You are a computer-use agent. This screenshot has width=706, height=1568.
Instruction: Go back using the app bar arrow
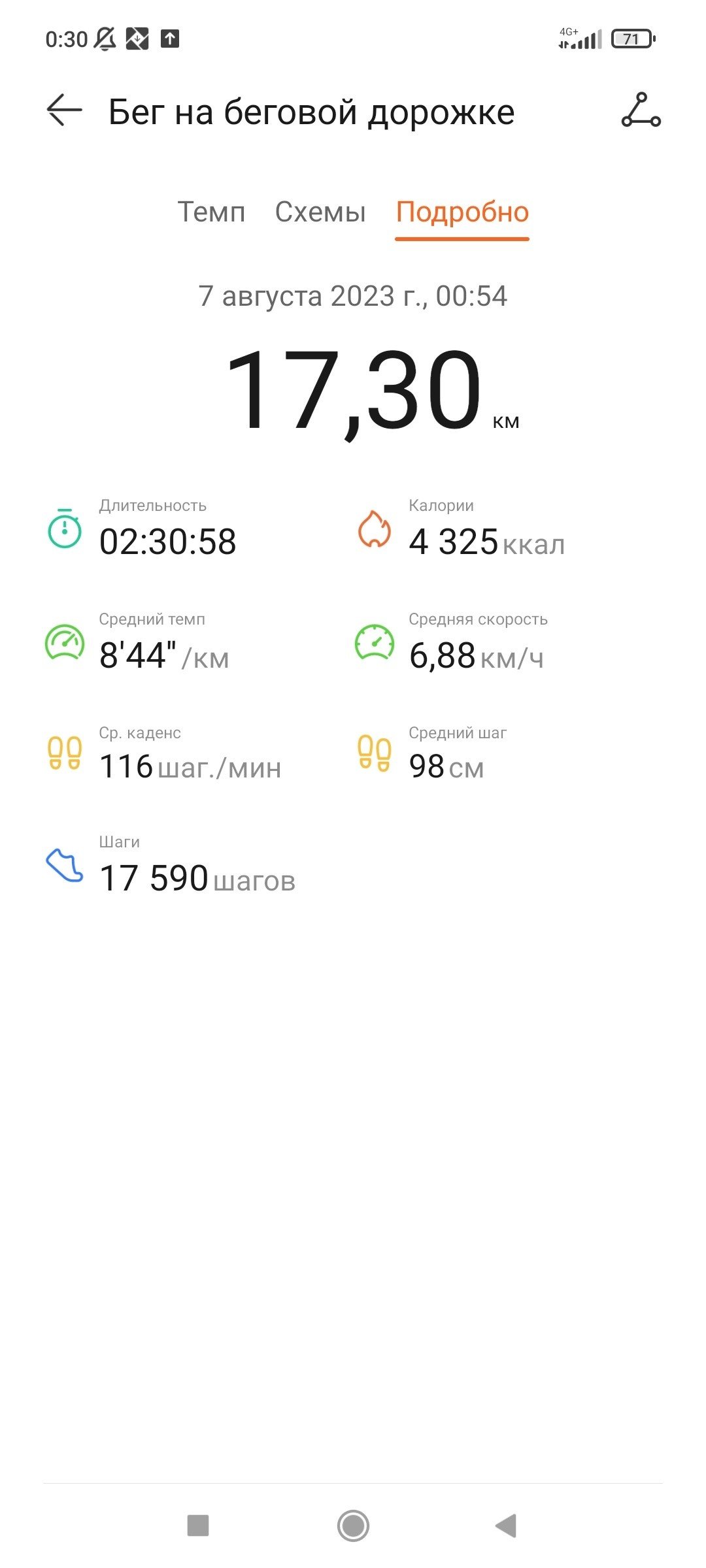tap(64, 110)
